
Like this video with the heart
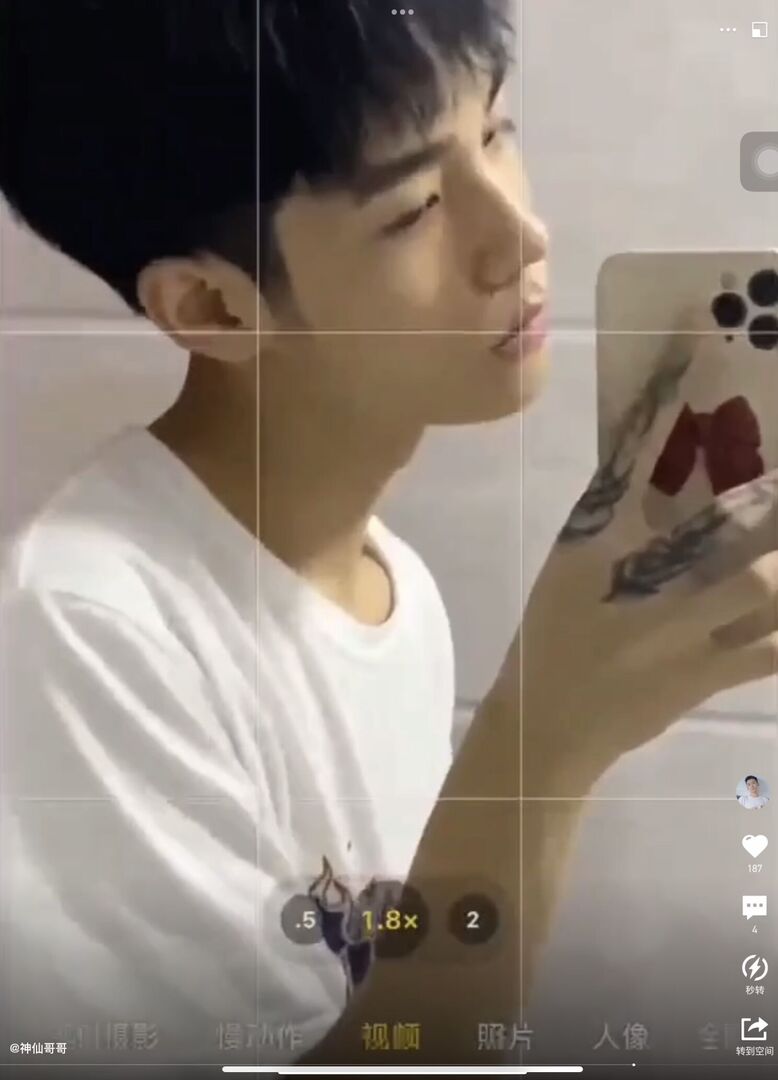click(754, 847)
